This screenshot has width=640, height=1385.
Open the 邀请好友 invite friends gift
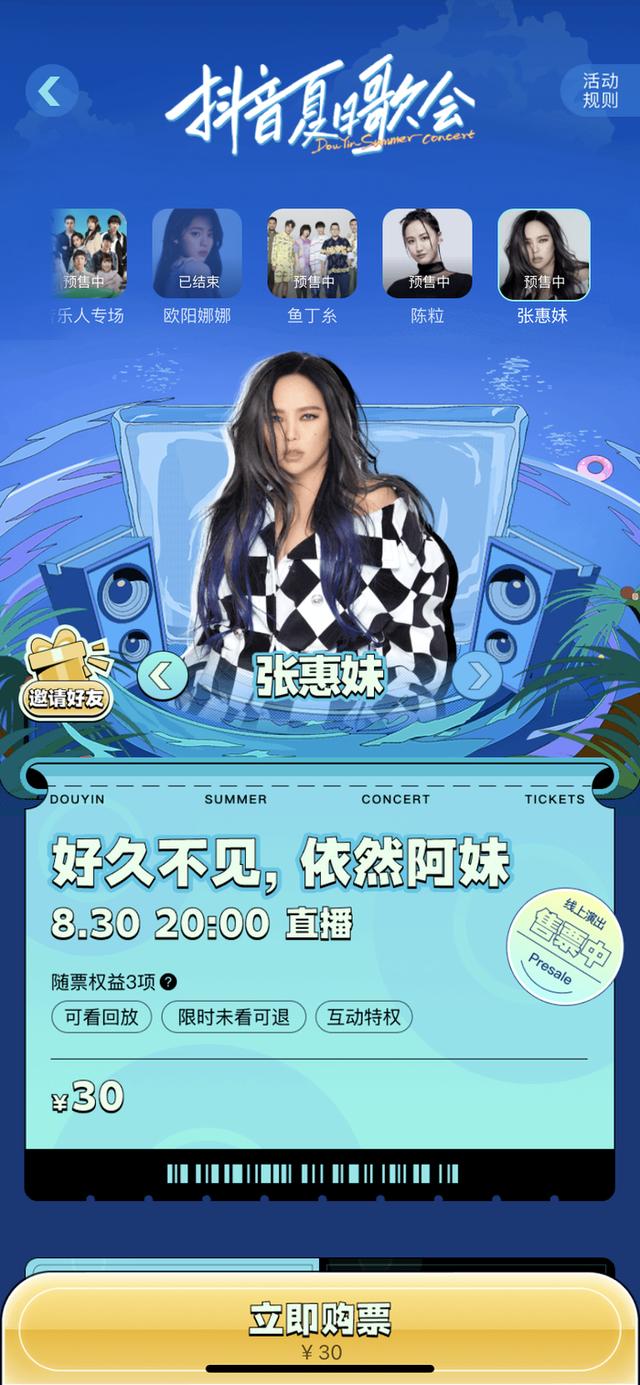click(x=67, y=675)
